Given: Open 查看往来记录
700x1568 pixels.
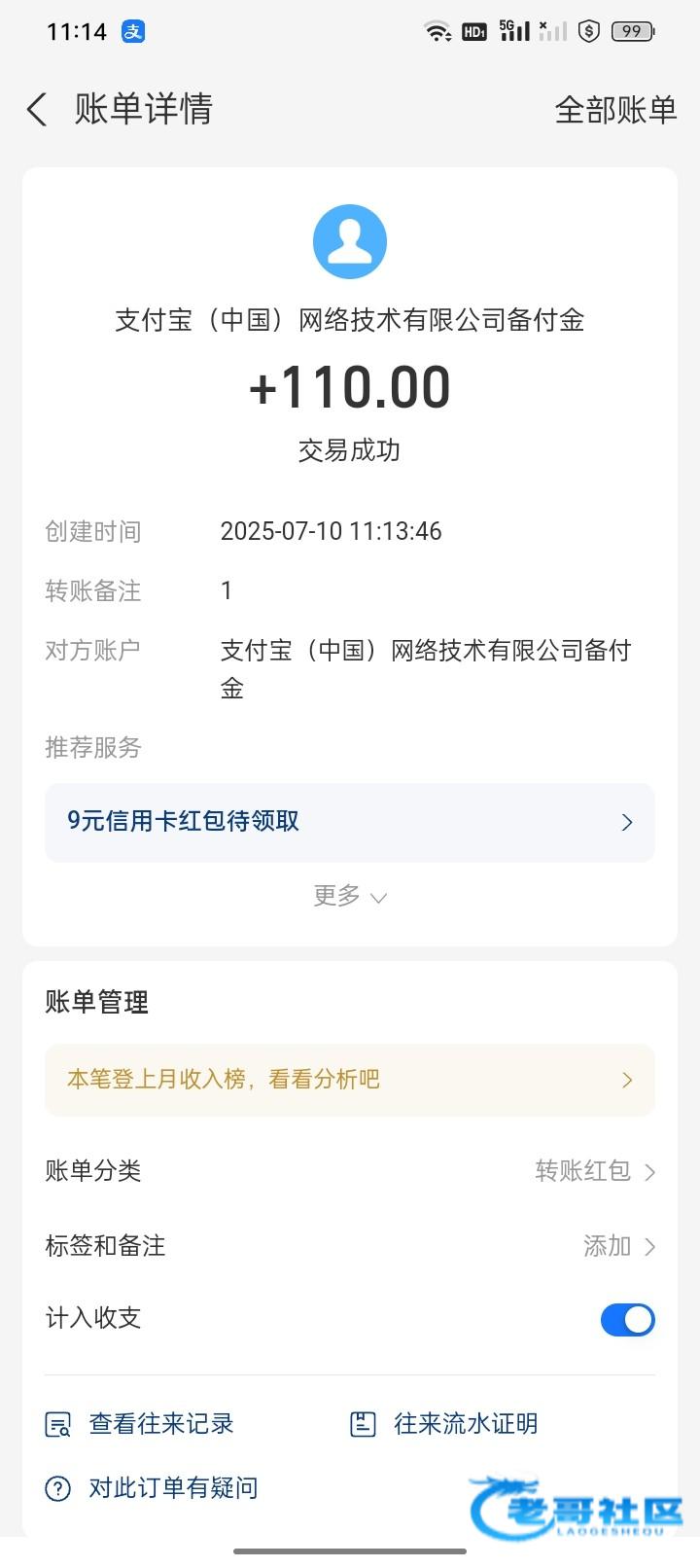Looking at the screenshot, I should coord(142,1424).
